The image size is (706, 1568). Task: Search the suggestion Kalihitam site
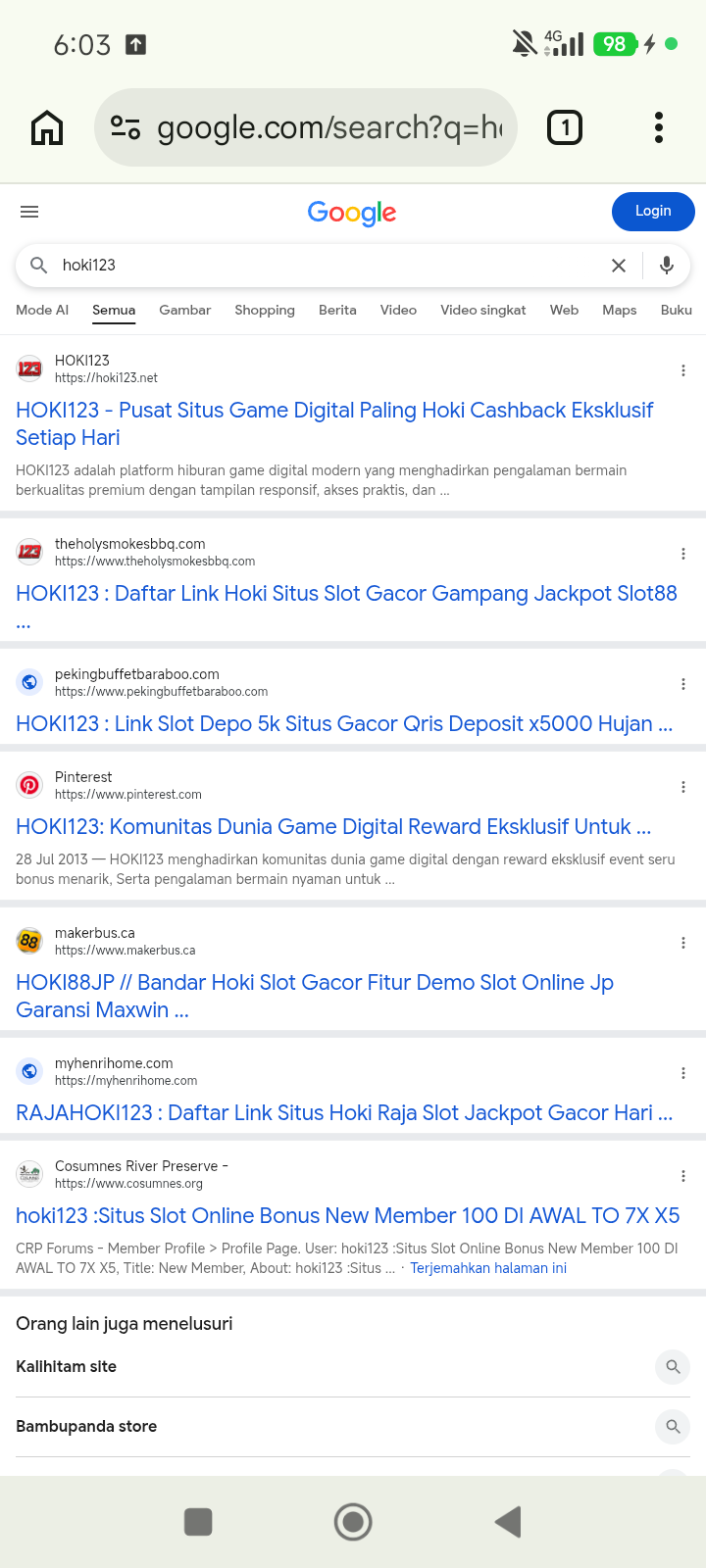click(x=353, y=1367)
